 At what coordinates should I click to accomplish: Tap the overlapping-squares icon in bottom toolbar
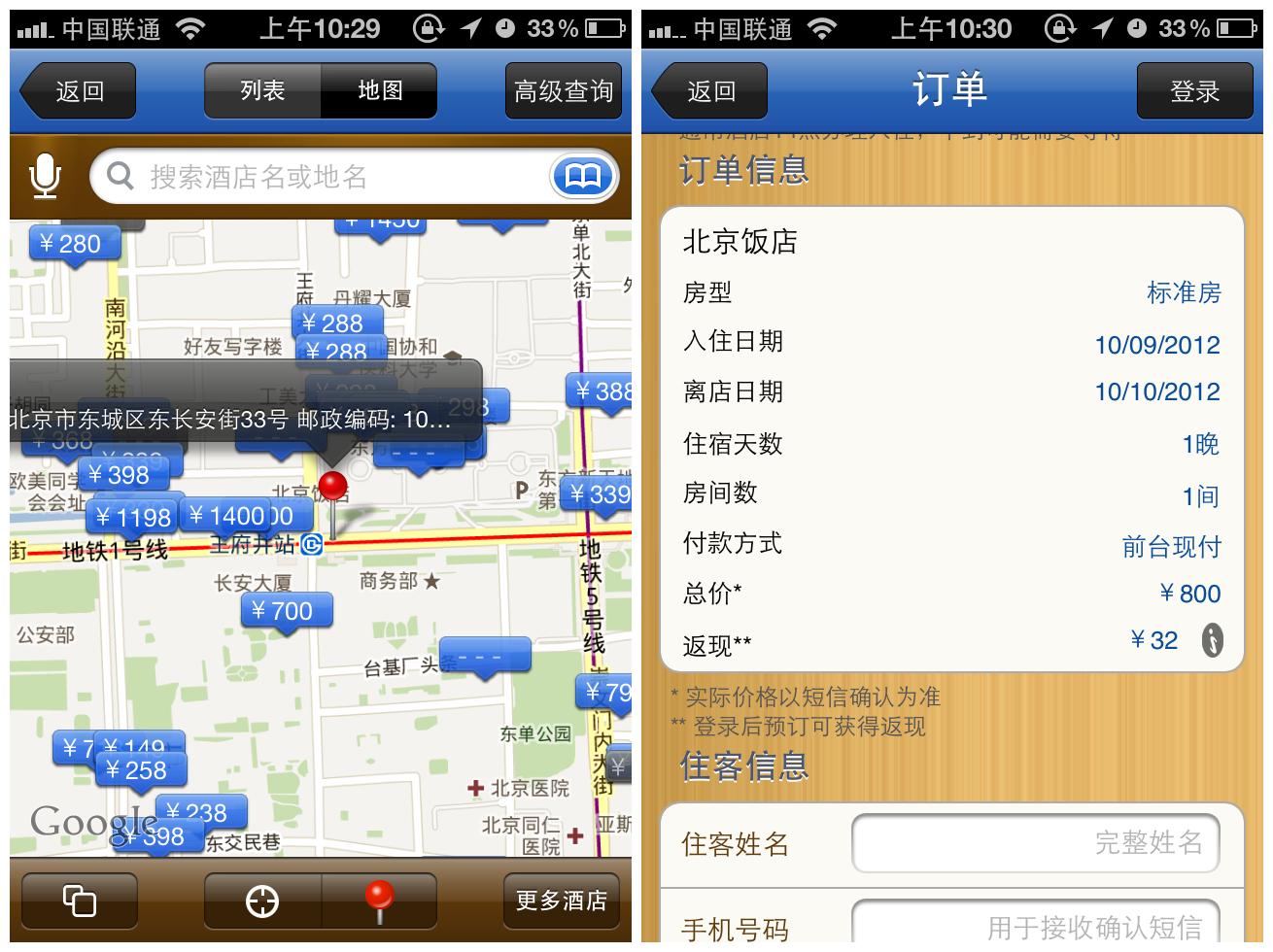pos(79,901)
